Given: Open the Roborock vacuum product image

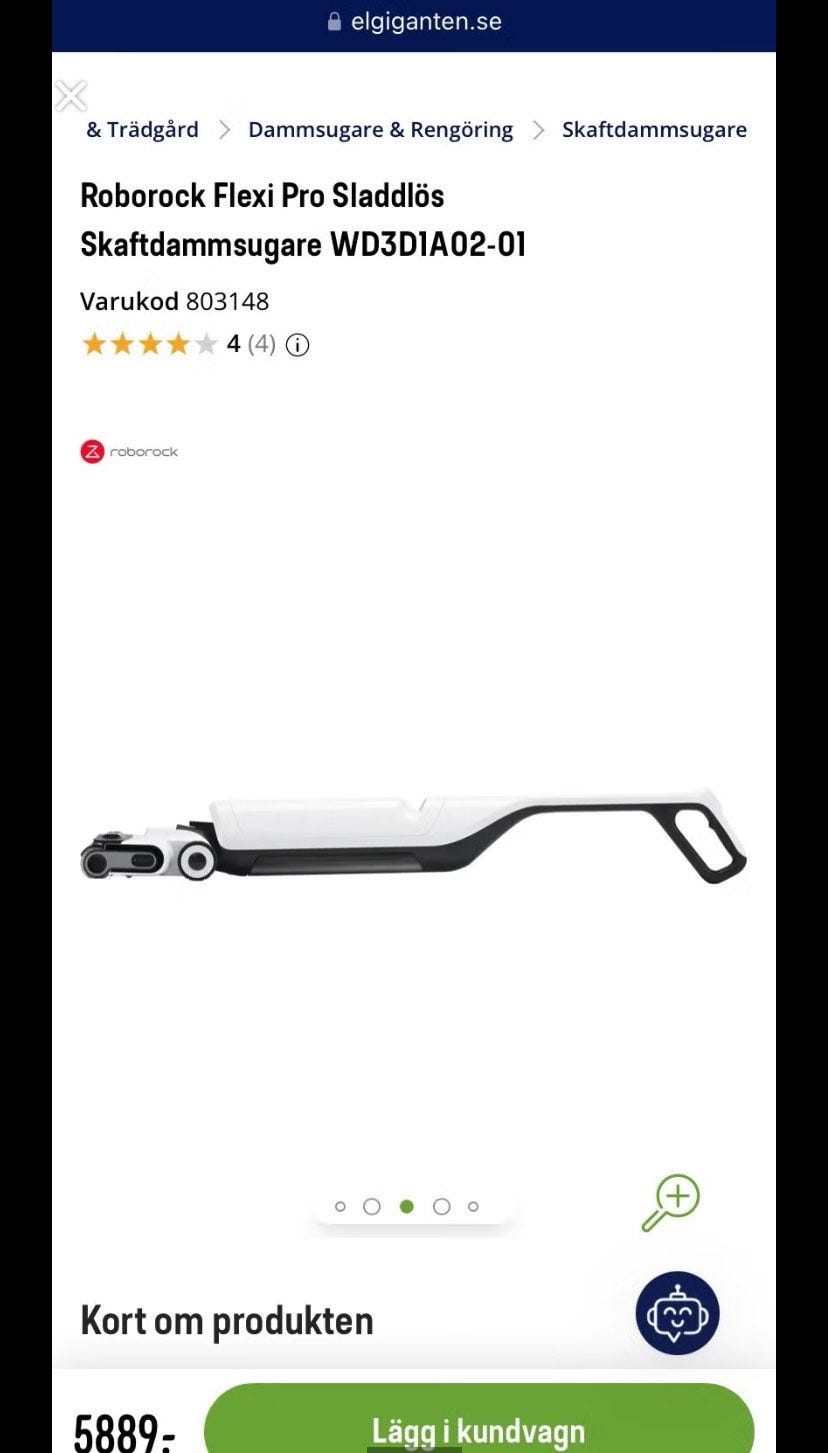Looking at the screenshot, I should tap(413, 836).
